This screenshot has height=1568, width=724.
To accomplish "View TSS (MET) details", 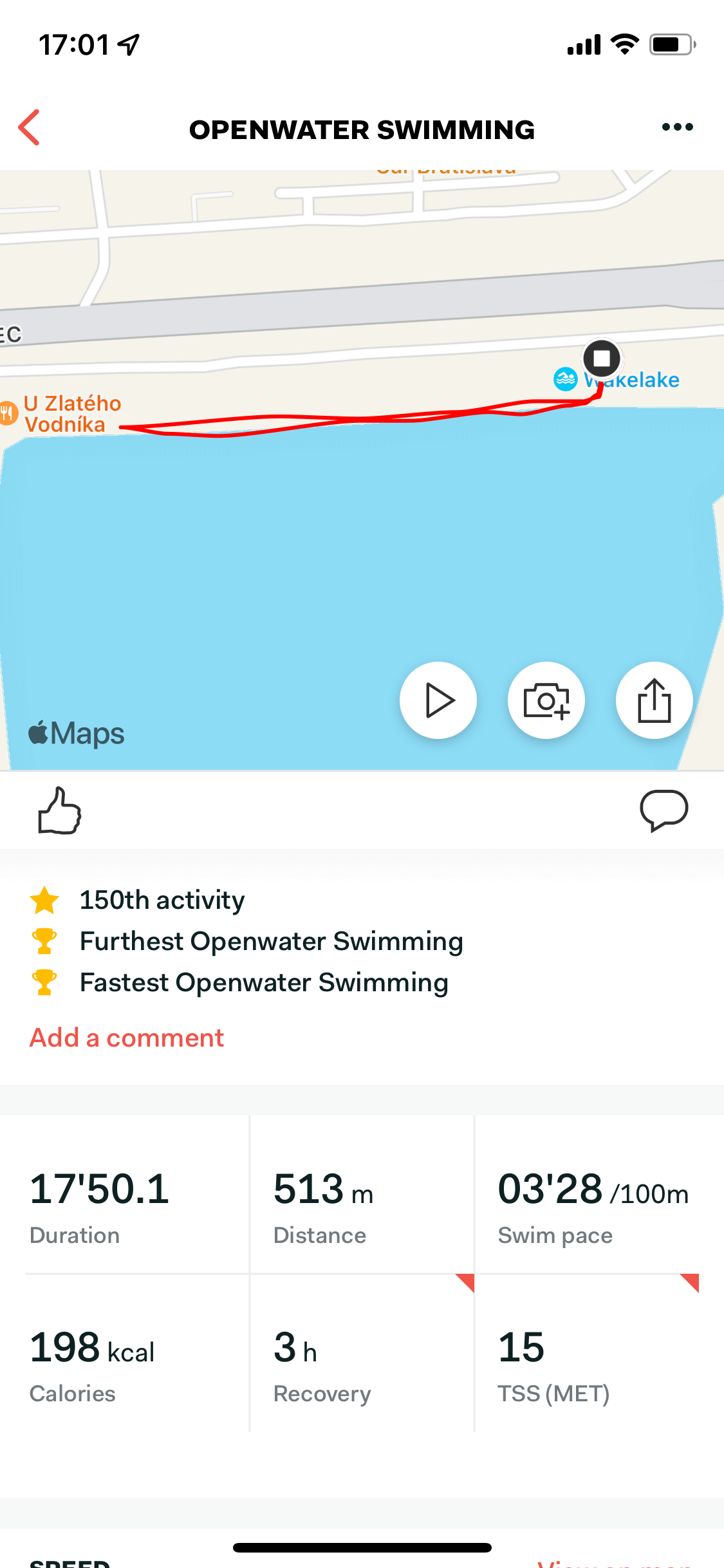I will click(599, 1353).
